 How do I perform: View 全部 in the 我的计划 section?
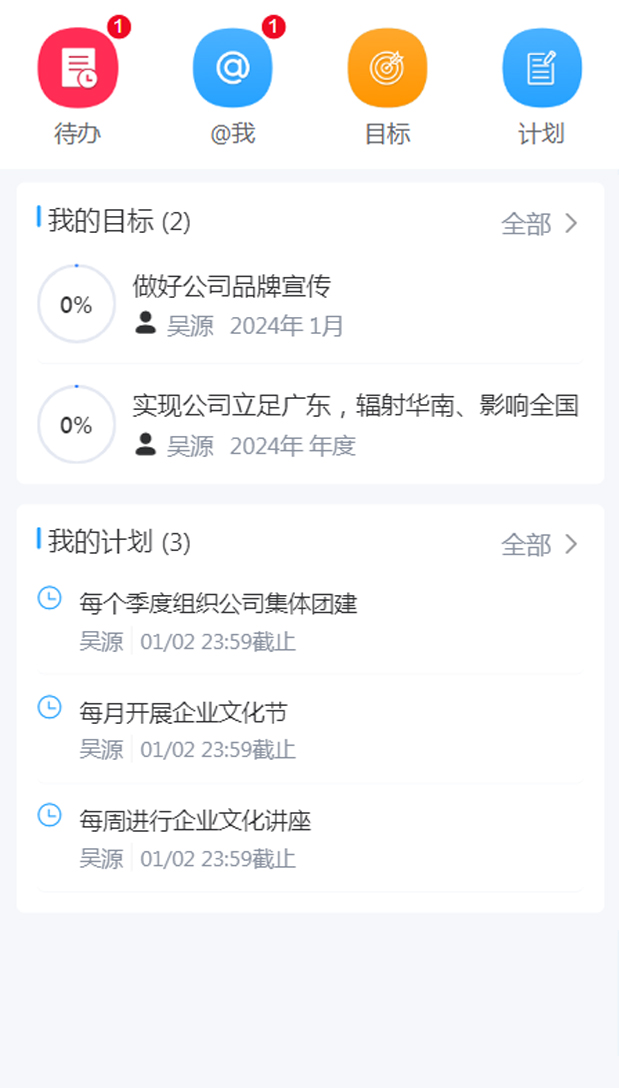(x=539, y=544)
